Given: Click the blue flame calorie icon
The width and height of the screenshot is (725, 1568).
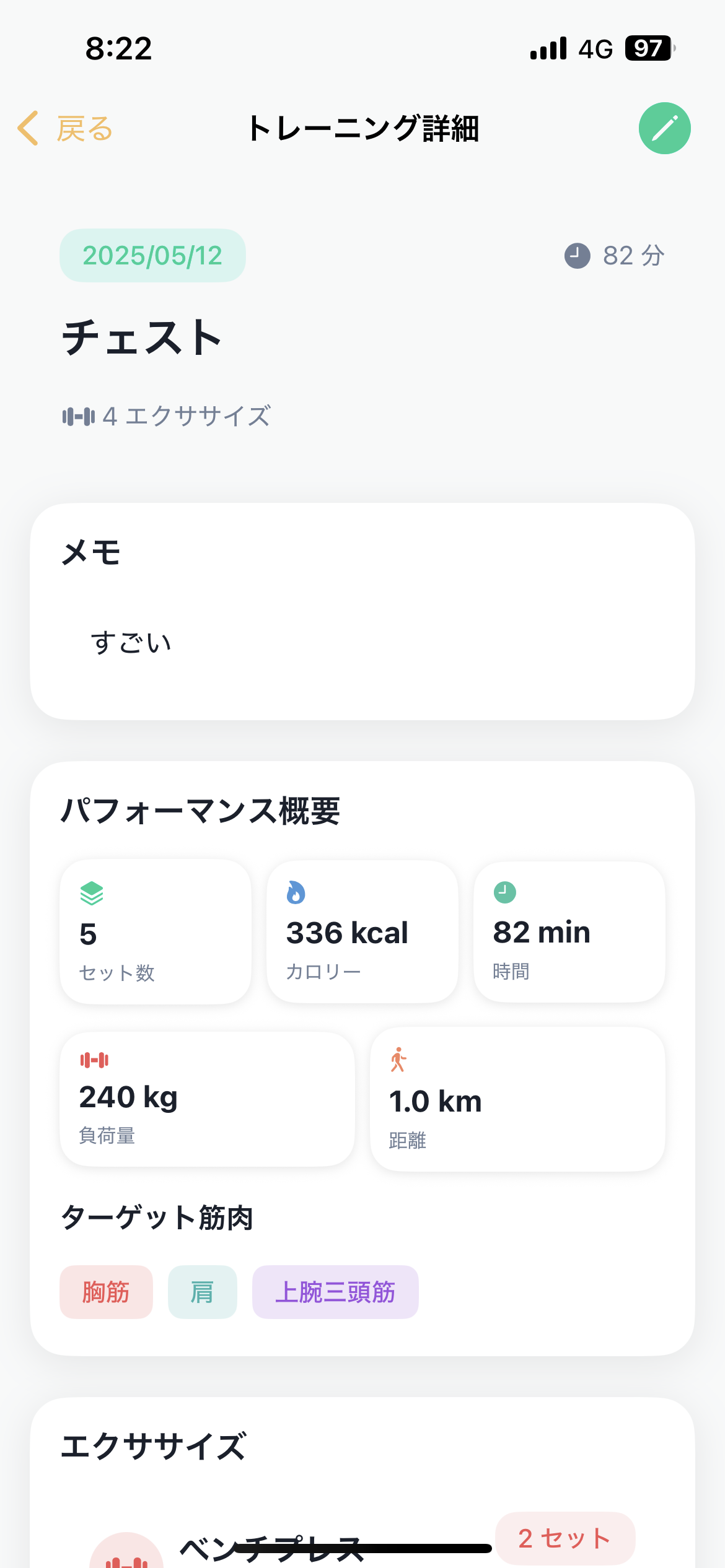Looking at the screenshot, I should pos(297,892).
